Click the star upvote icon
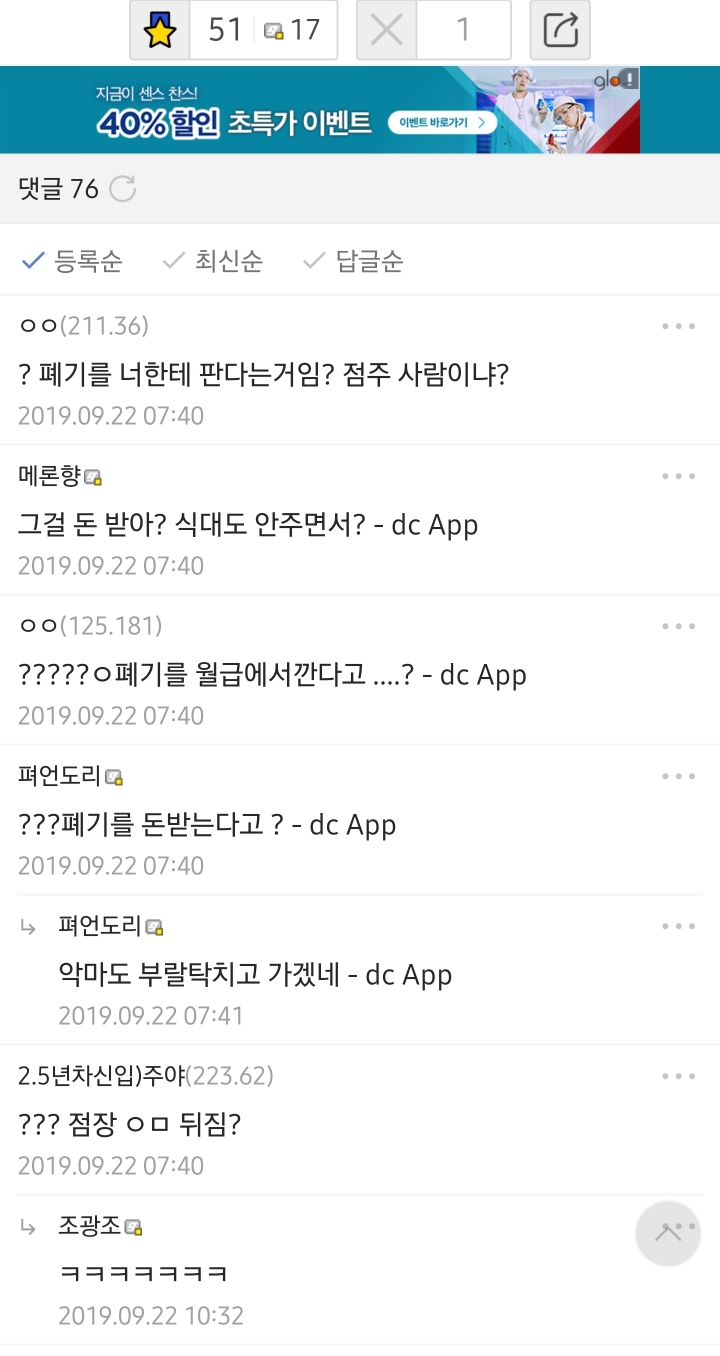The image size is (720, 1356). click(x=160, y=30)
